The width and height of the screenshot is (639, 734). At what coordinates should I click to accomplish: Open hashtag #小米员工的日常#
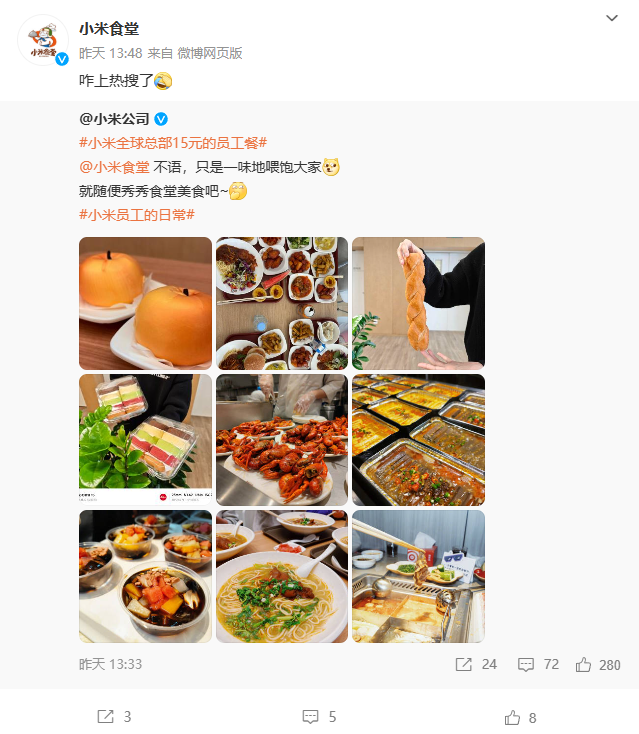tap(136, 214)
